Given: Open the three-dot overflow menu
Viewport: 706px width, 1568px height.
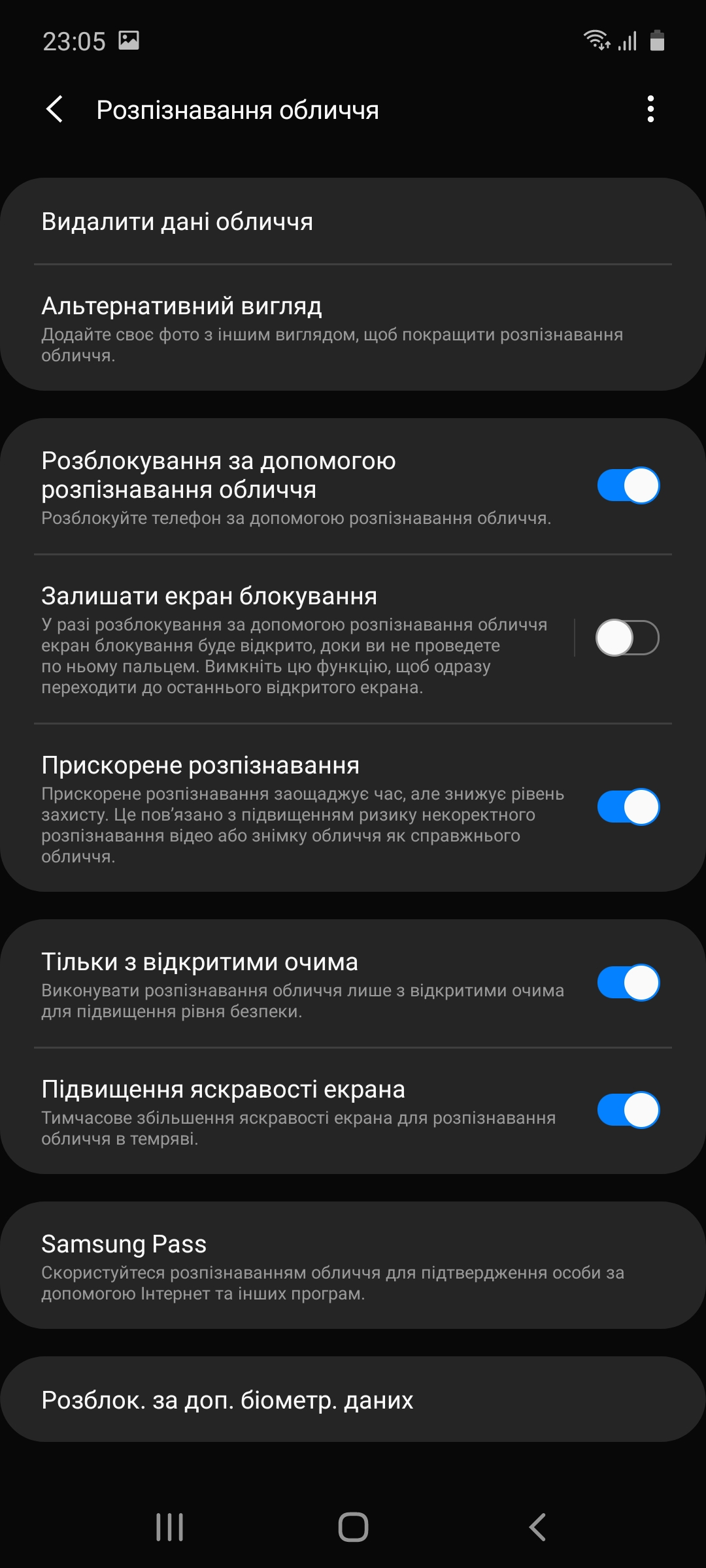Looking at the screenshot, I should pos(650,109).
